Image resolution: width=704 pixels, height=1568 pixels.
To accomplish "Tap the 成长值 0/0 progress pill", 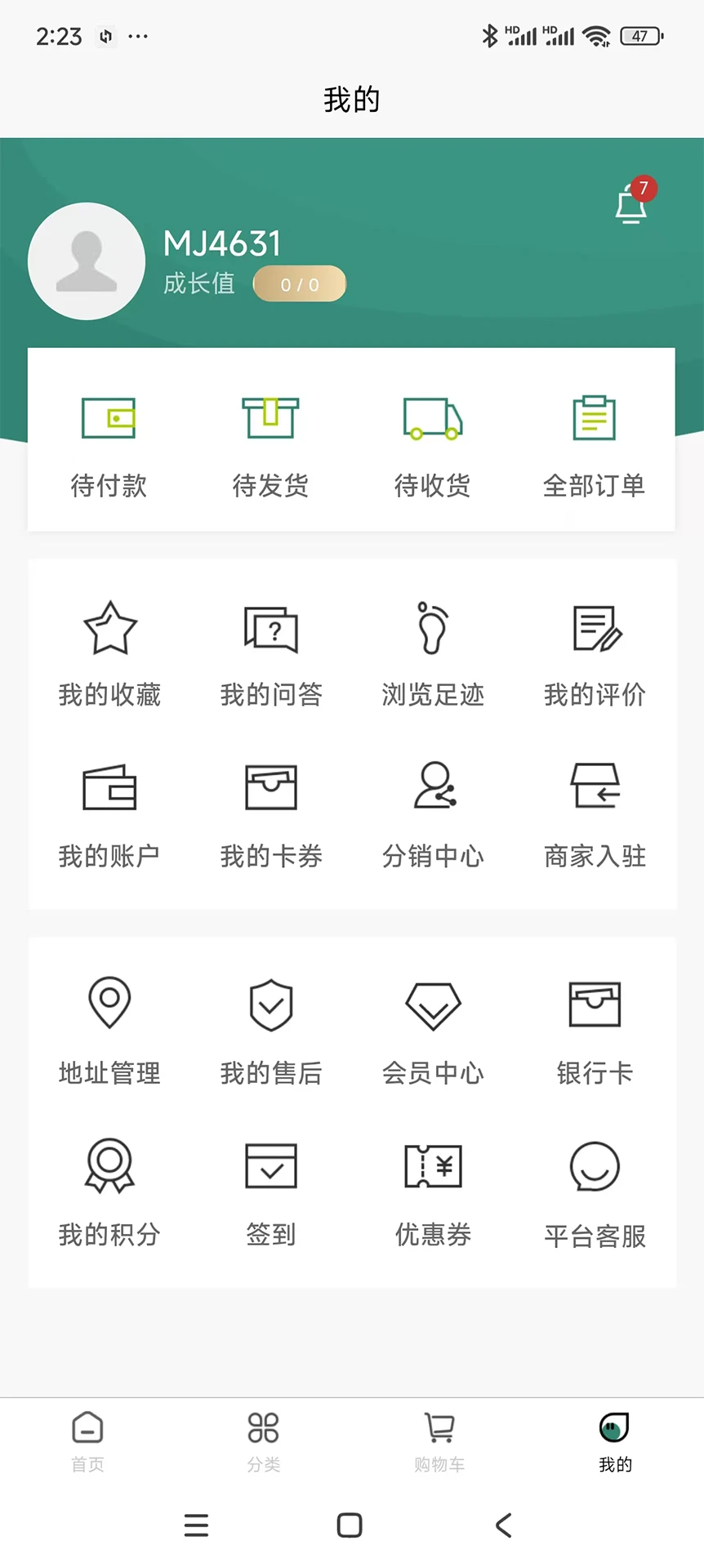I will [300, 283].
